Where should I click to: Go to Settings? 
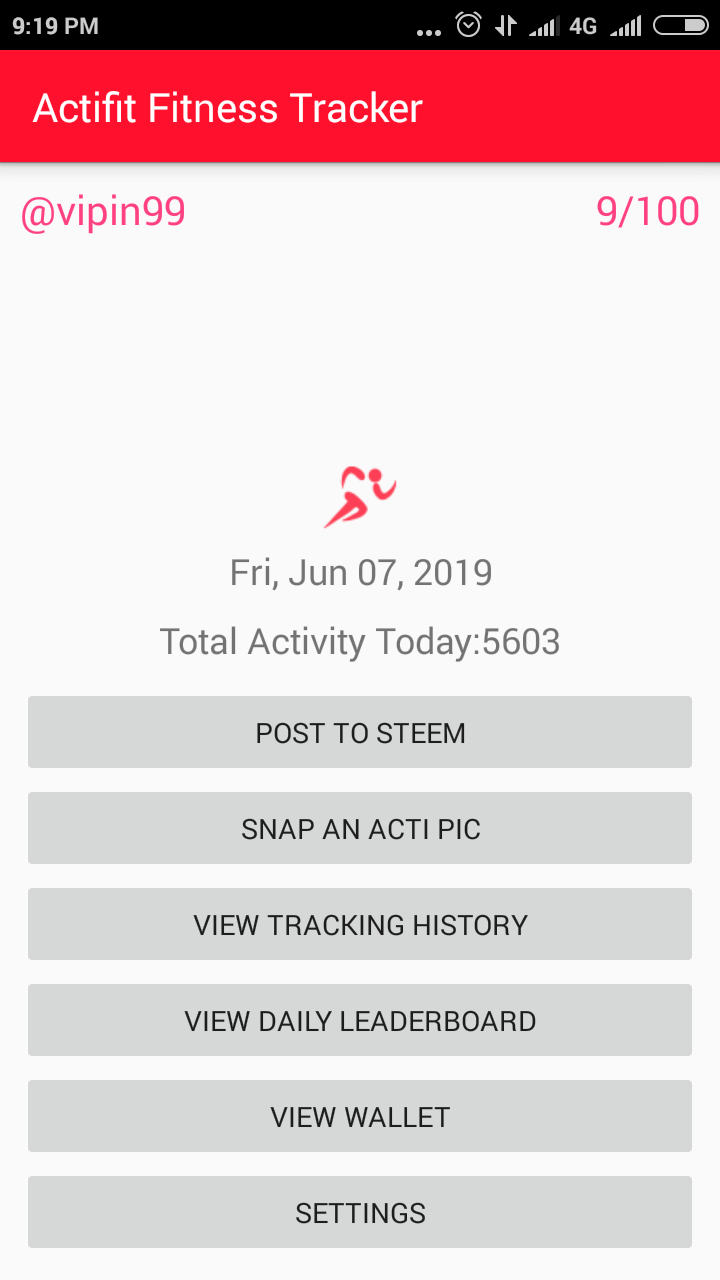click(x=360, y=1212)
